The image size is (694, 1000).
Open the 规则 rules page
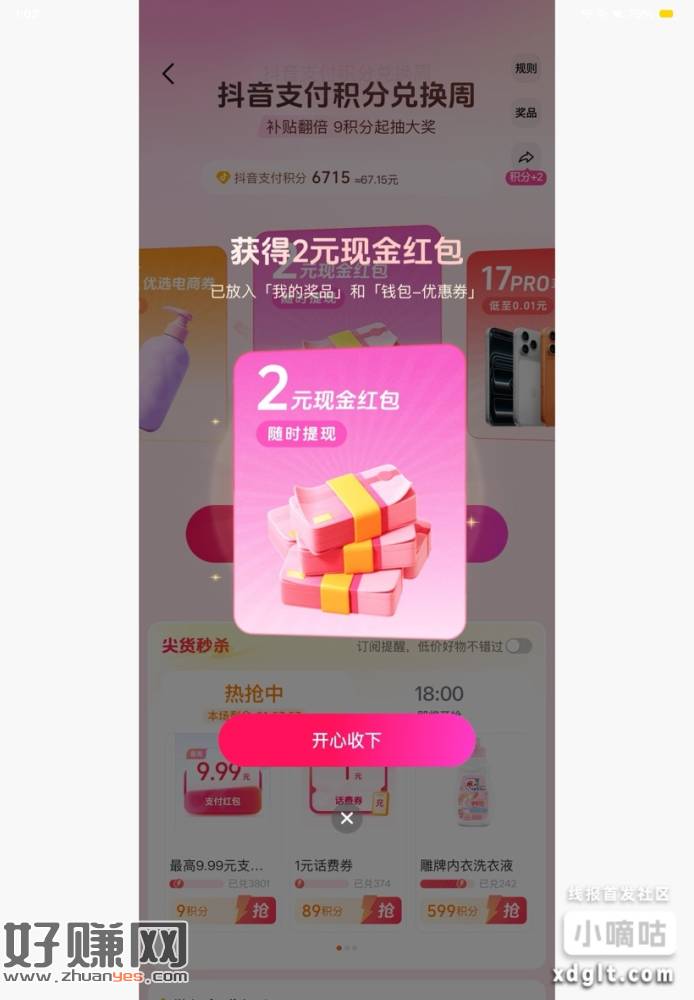[526, 69]
